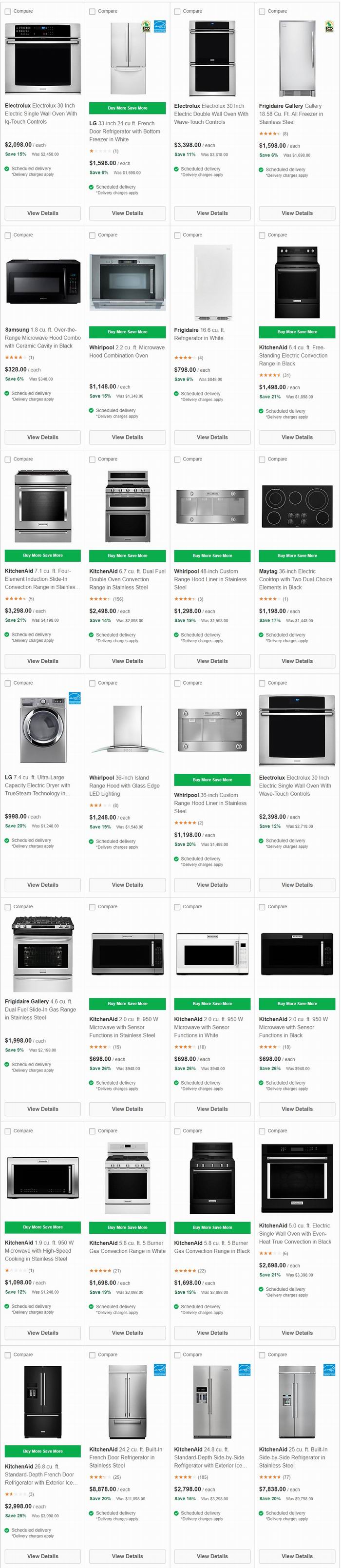Tap Buy More Save More on Whirlpool Microwave Hood

coord(127,332)
